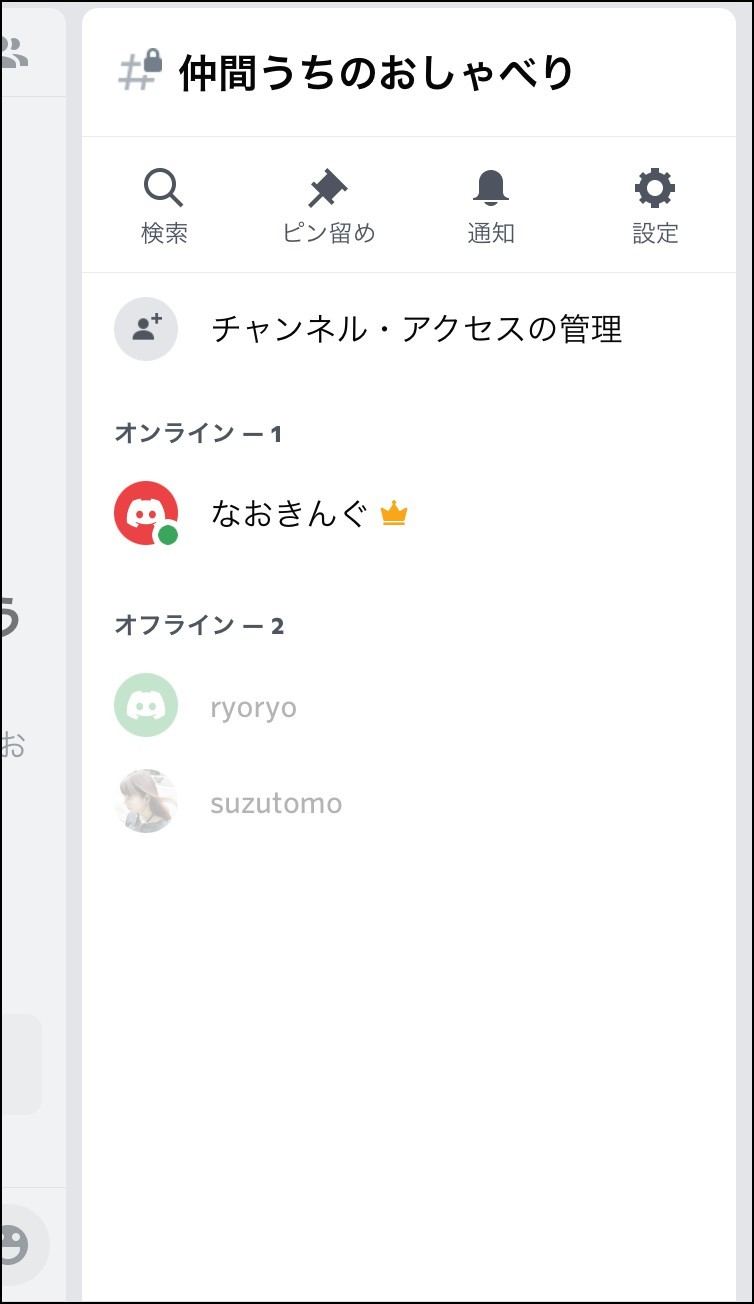Image resolution: width=754 pixels, height=1304 pixels.
Task: Open ryoryo's member profile
Action: [x=409, y=706]
